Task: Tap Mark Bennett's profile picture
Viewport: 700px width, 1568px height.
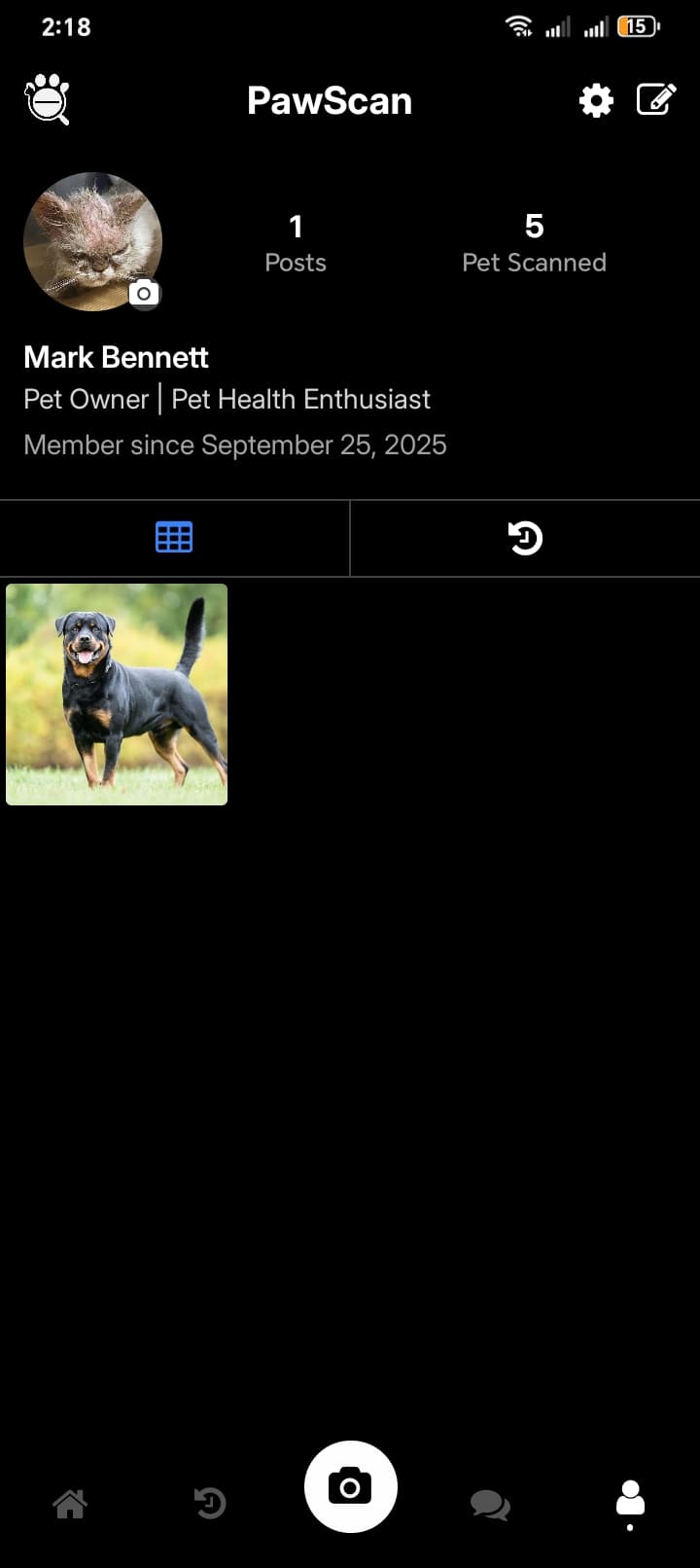Action: tap(92, 242)
